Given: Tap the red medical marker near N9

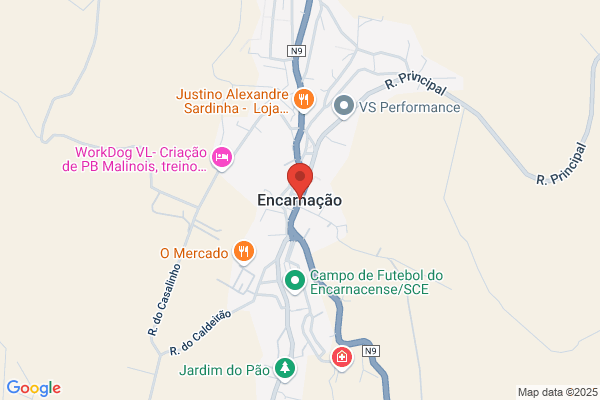Looking at the screenshot, I should click(342, 357).
